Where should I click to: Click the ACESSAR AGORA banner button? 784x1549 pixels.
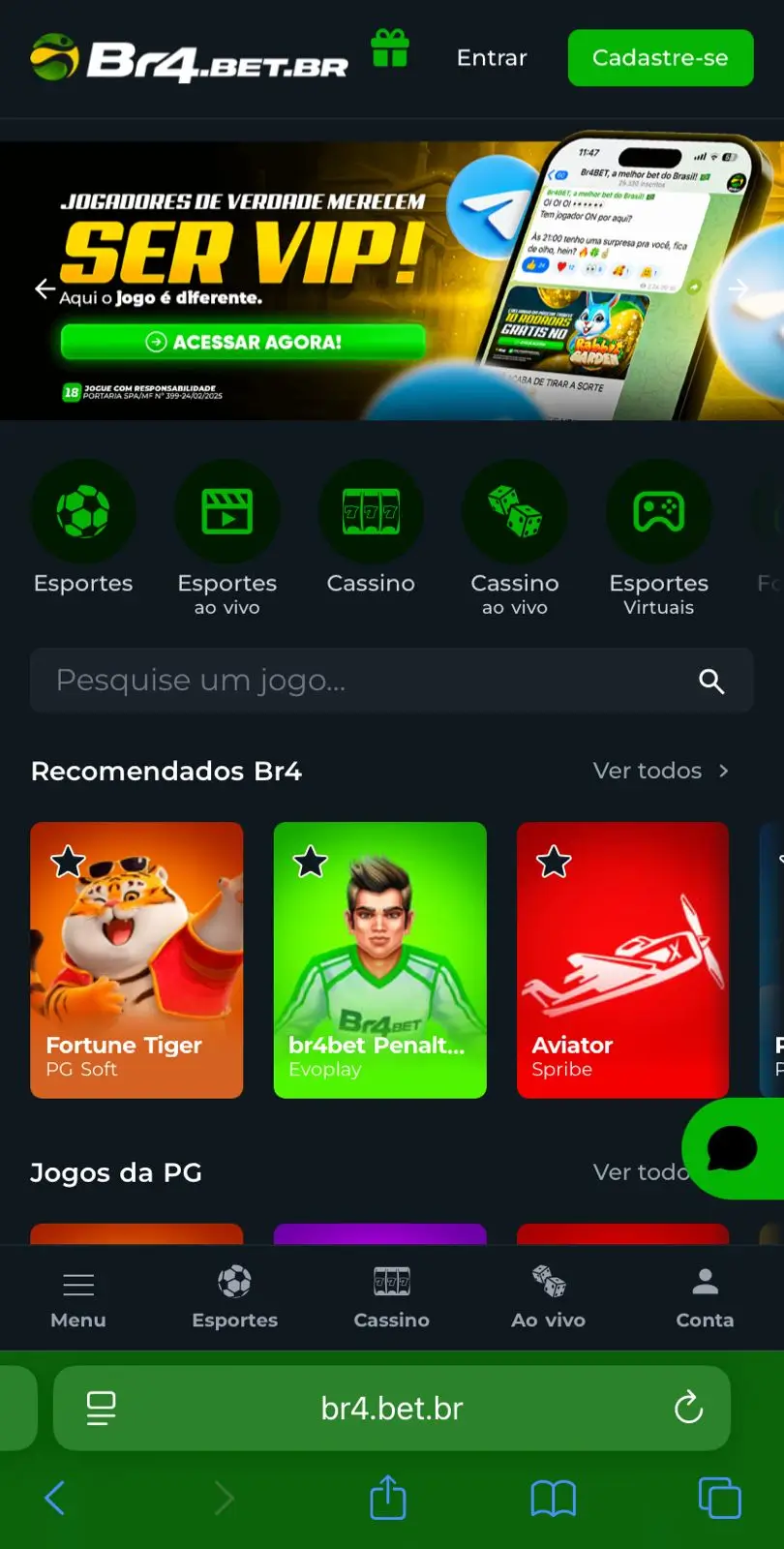click(243, 342)
